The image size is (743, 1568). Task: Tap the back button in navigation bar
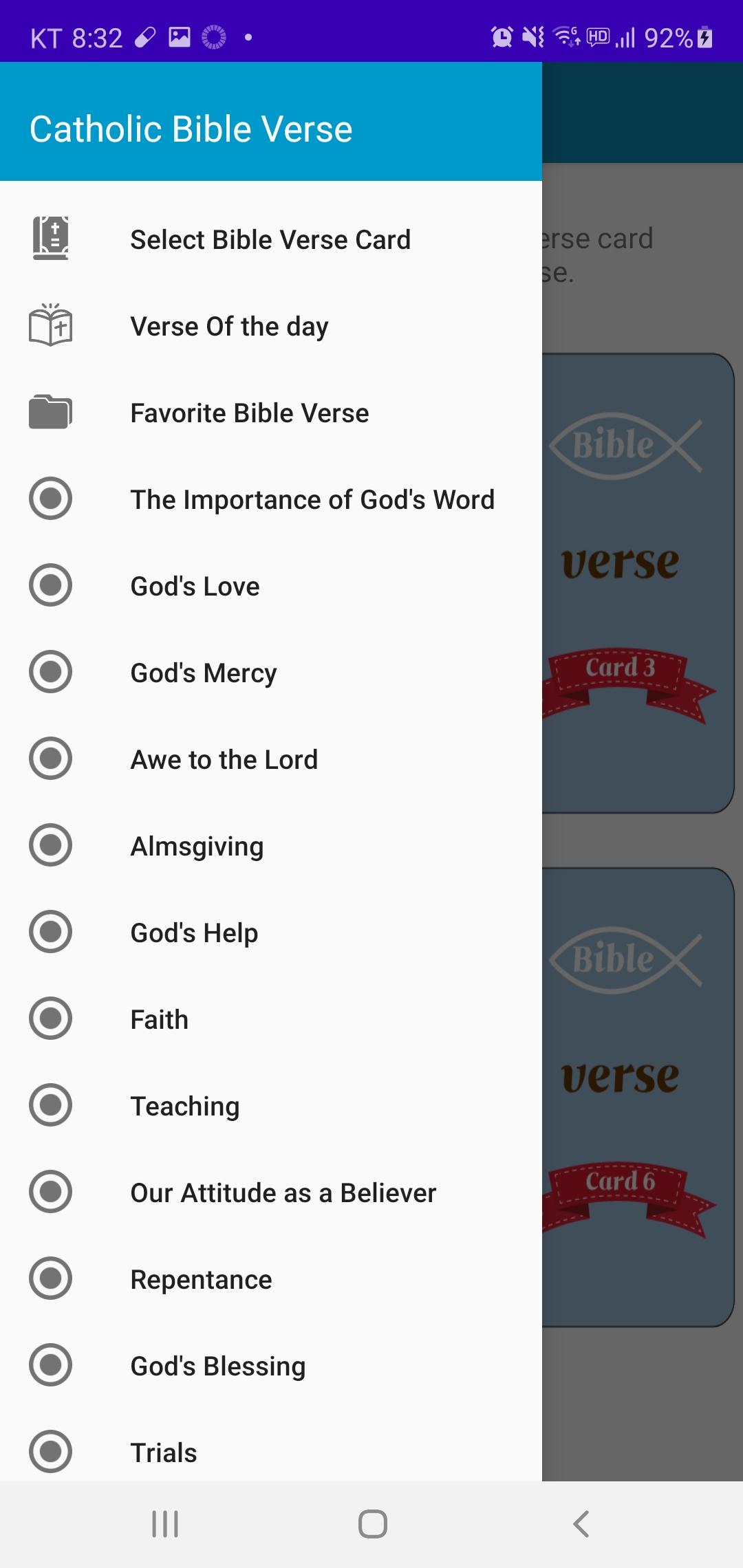tap(581, 1522)
